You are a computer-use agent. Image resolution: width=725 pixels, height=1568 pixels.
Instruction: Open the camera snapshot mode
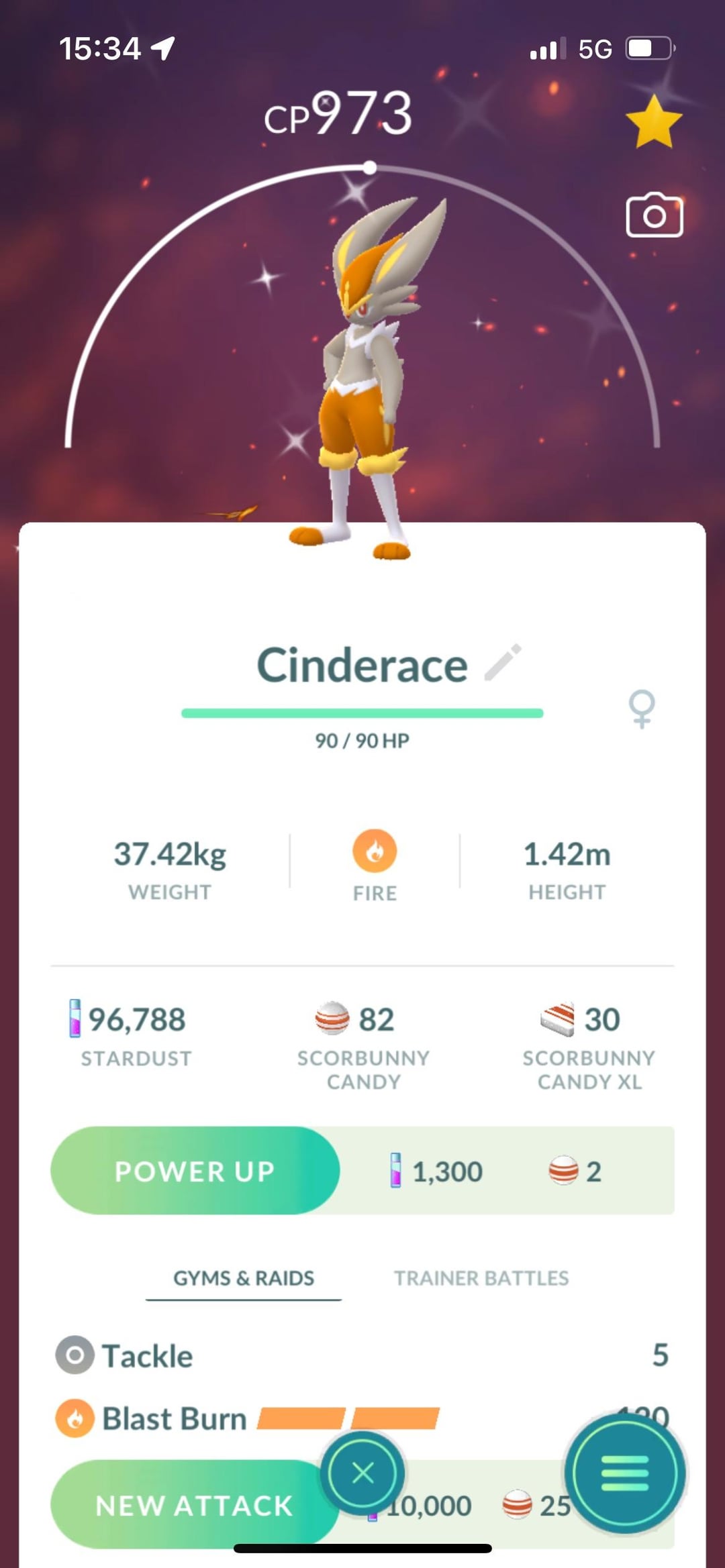(x=654, y=215)
